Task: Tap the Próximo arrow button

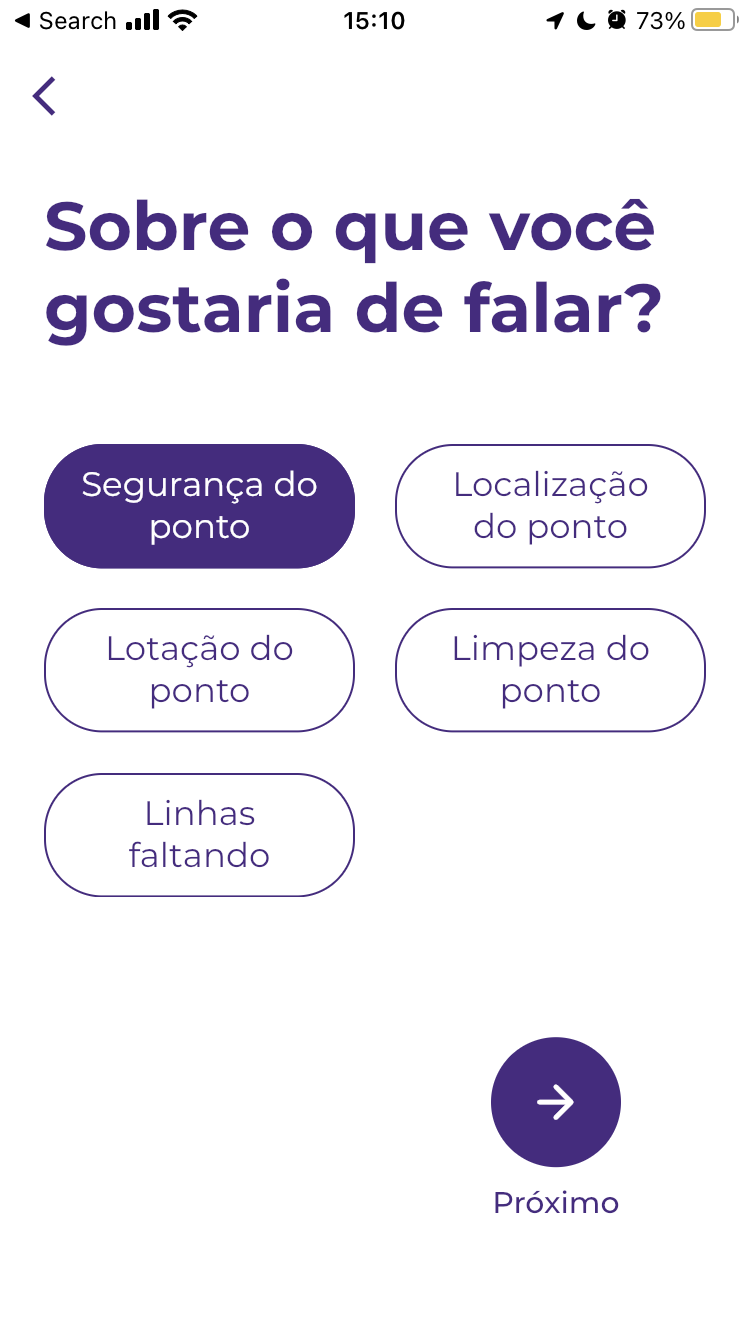Action: [556, 1102]
